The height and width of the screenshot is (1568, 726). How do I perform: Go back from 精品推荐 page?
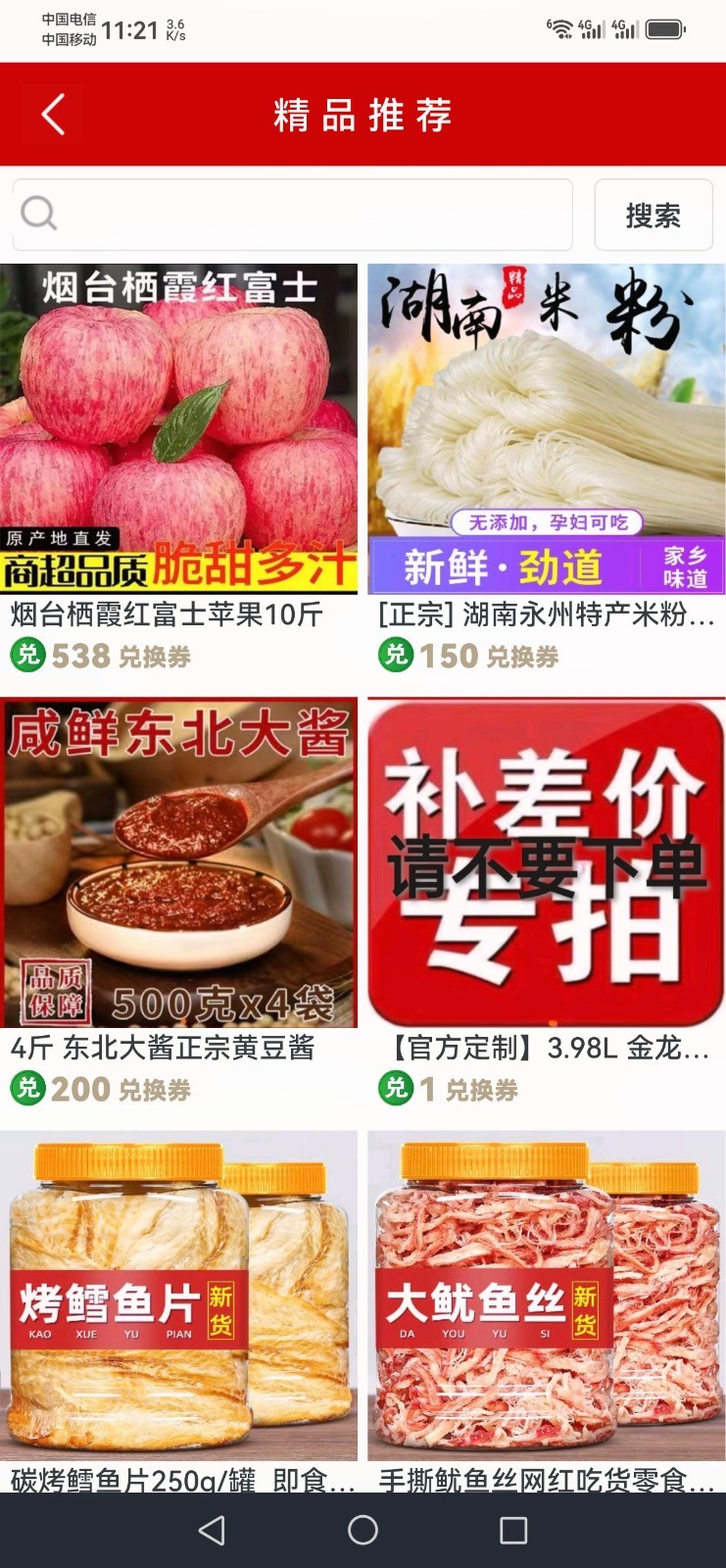tap(54, 115)
